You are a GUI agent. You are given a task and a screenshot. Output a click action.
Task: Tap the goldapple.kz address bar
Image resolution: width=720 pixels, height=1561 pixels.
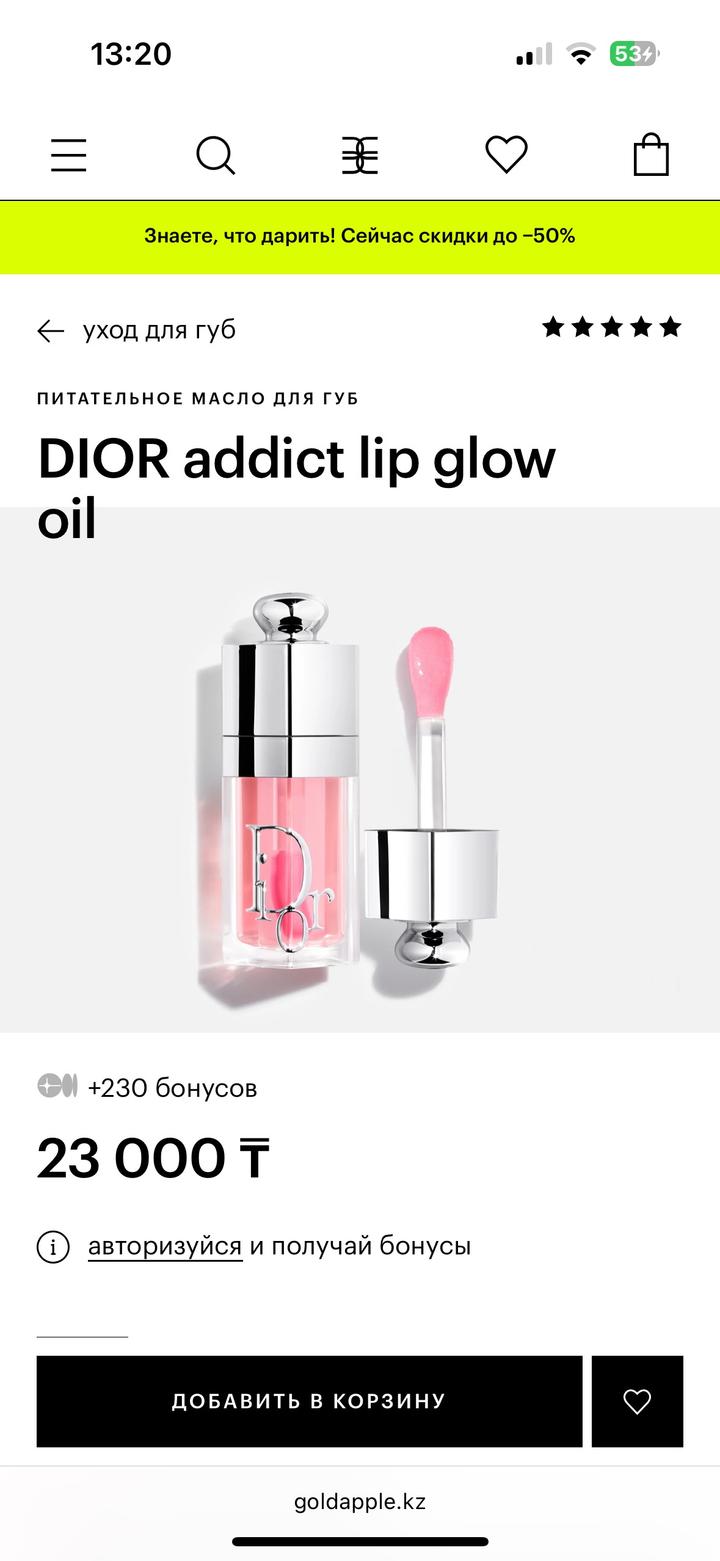(x=360, y=1501)
